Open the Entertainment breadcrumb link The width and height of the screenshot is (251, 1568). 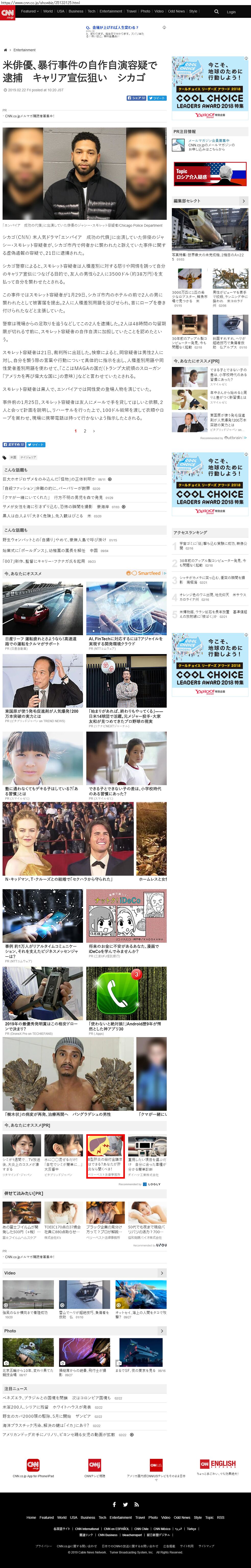click(x=24, y=50)
